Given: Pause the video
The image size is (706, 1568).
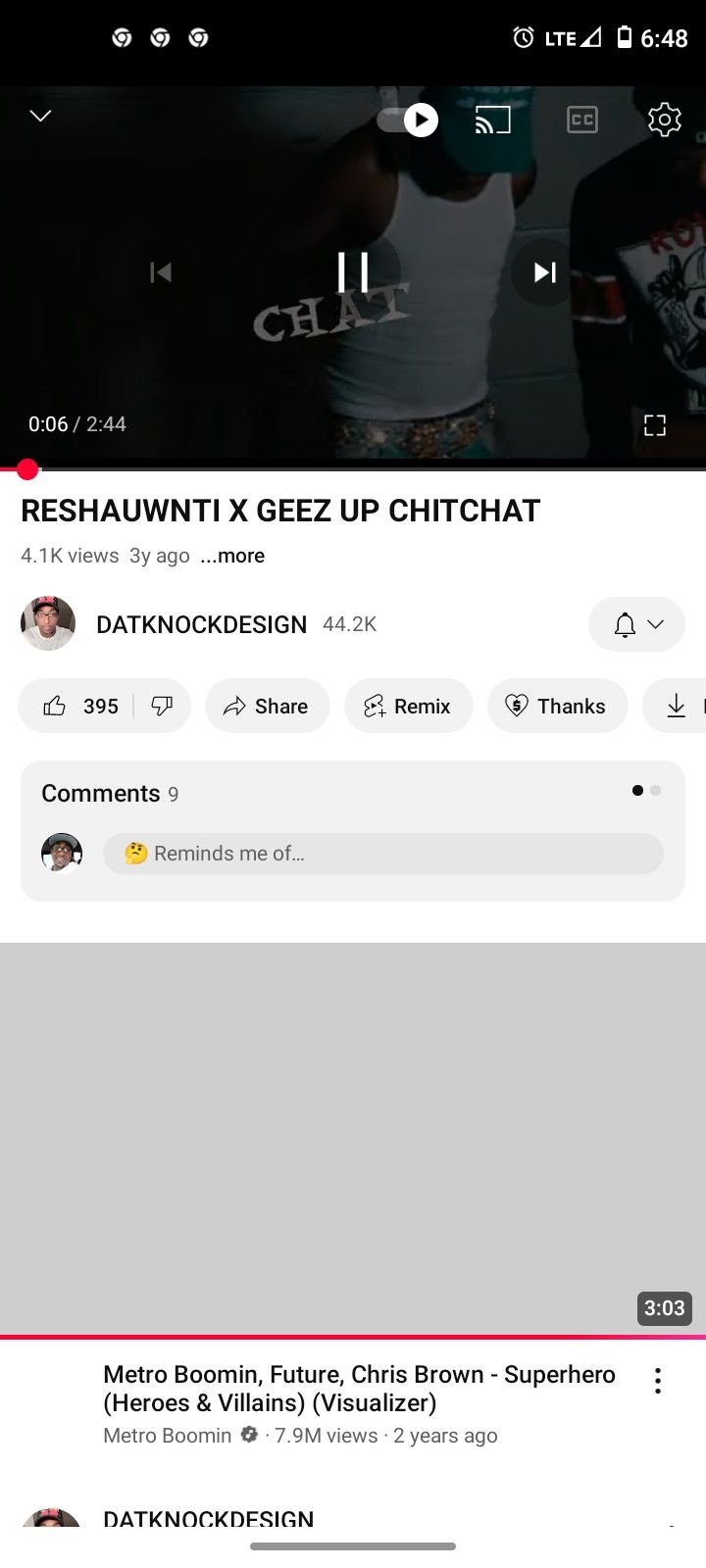Looking at the screenshot, I should pos(353,271).
